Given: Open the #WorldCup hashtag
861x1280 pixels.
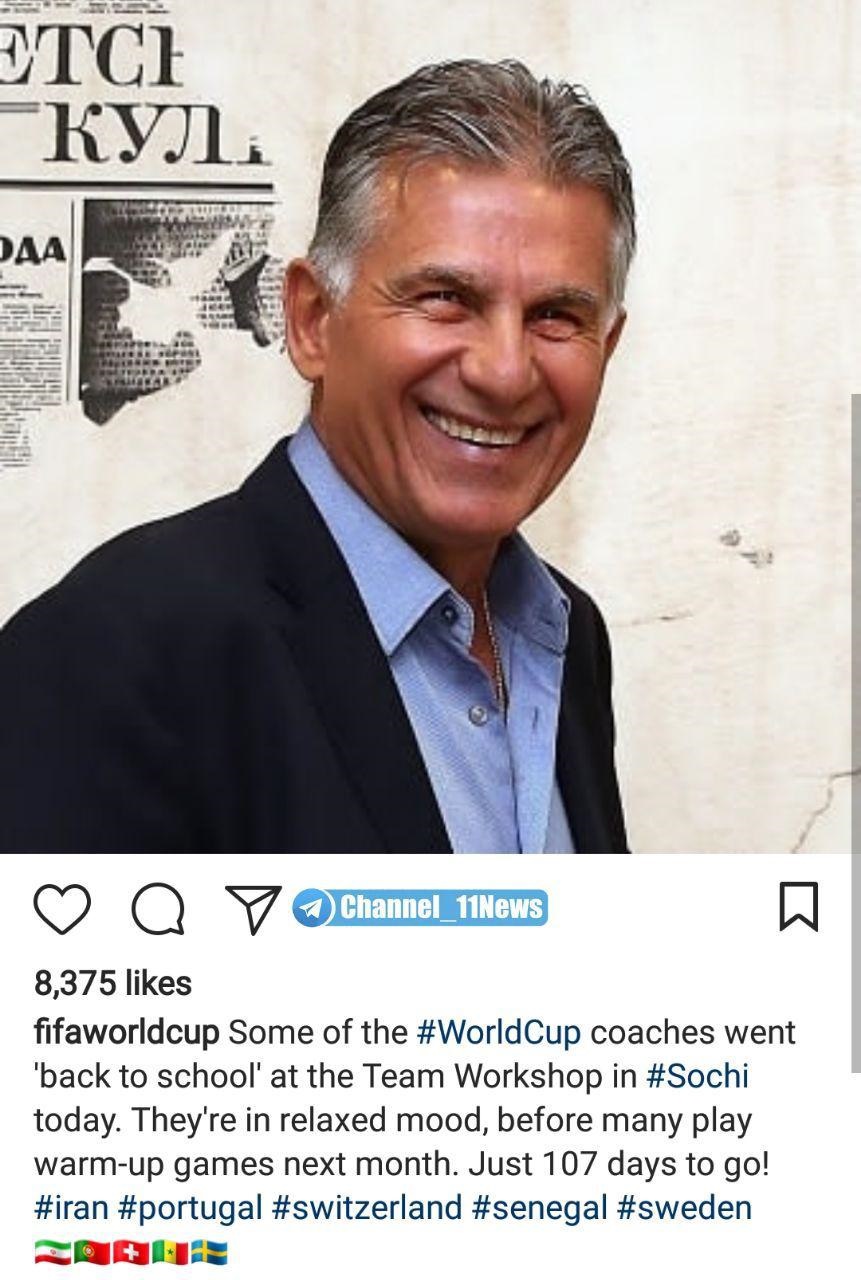Looking at the screenshot, I should 496,1032.
